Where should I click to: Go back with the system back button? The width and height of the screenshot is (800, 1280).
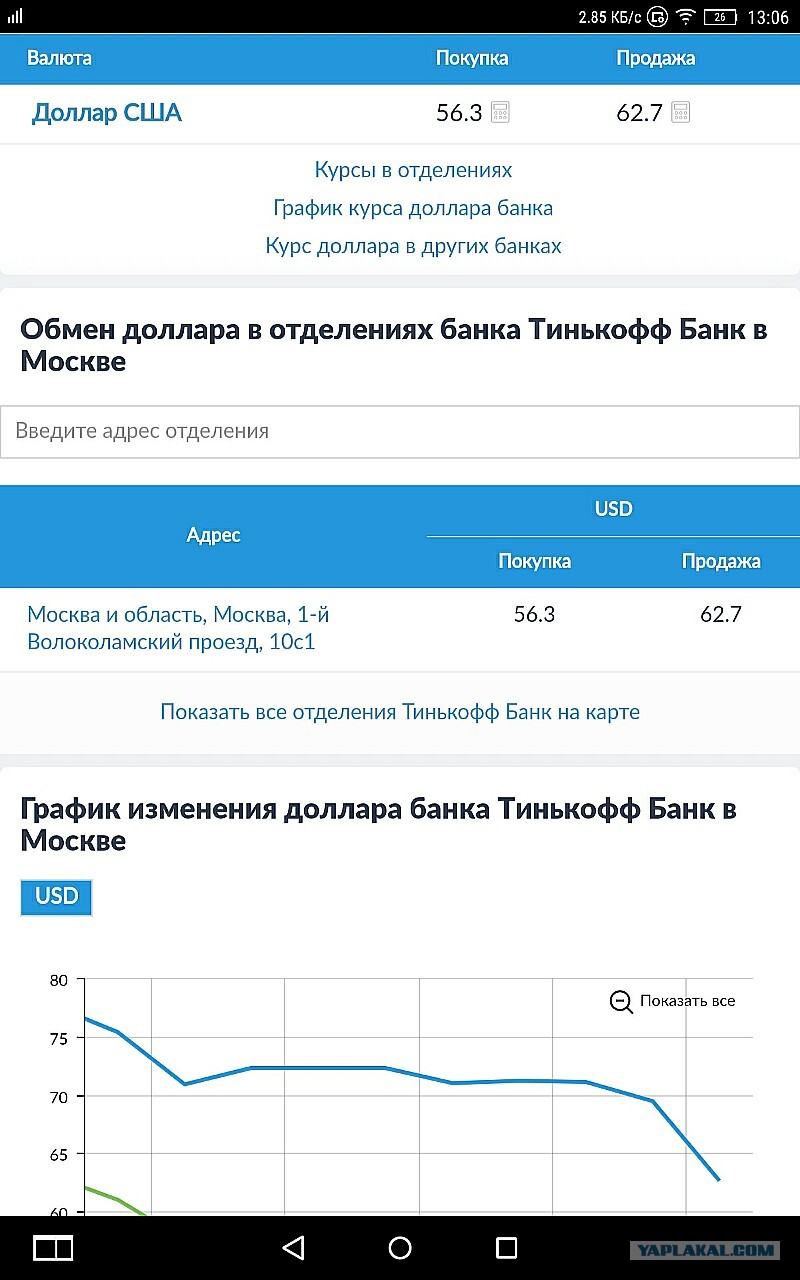293,1247
